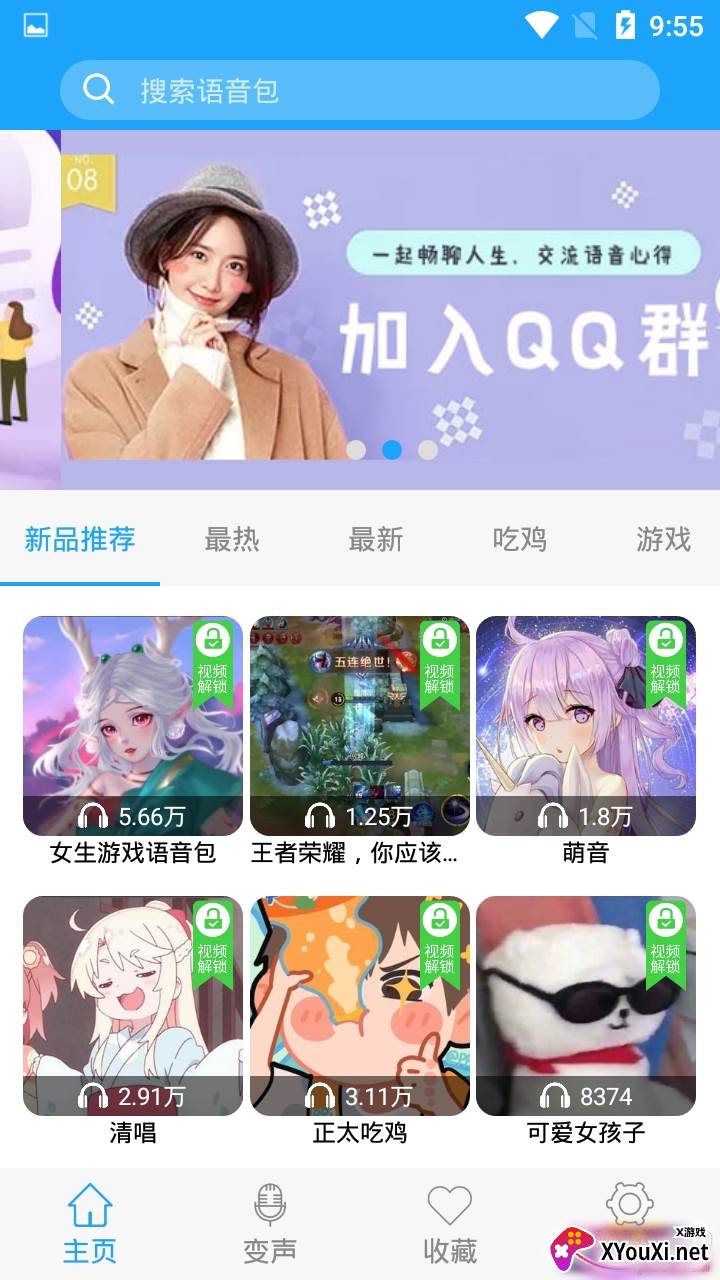Switch to the 变声 voice changer tab
The height and width of the screenshot is (1280, 720).
[270, 1223]
